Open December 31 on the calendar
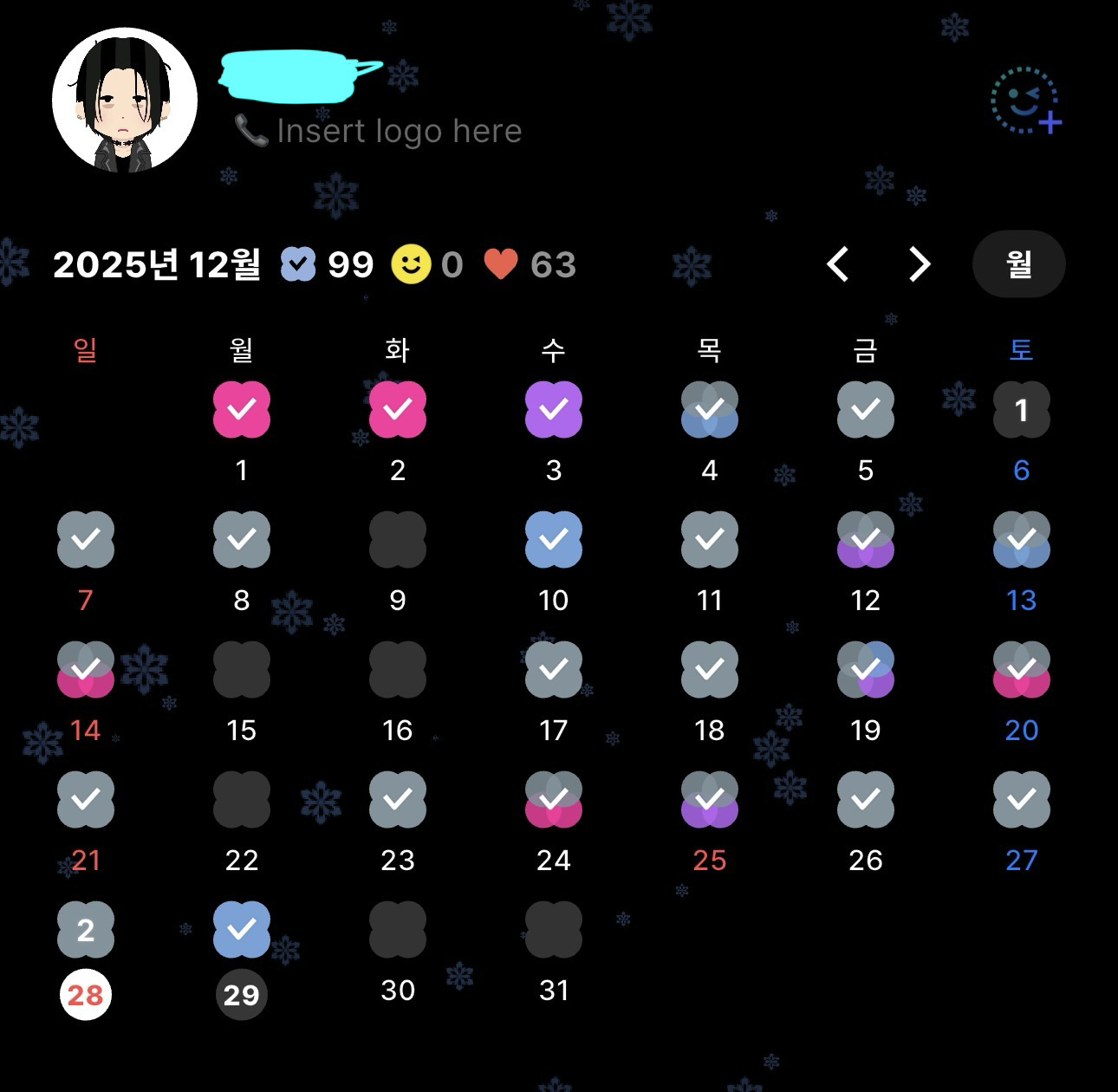Screen dimensions: 1118x1092 [x=553, y=930]
